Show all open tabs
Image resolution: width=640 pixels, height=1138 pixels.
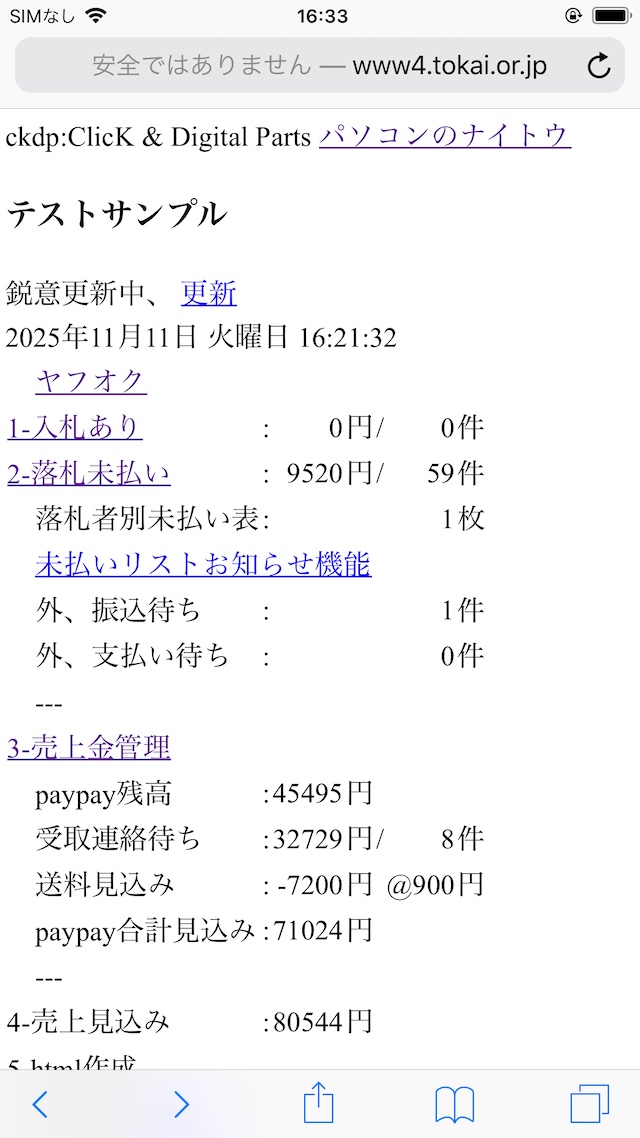click(590, 1104)
